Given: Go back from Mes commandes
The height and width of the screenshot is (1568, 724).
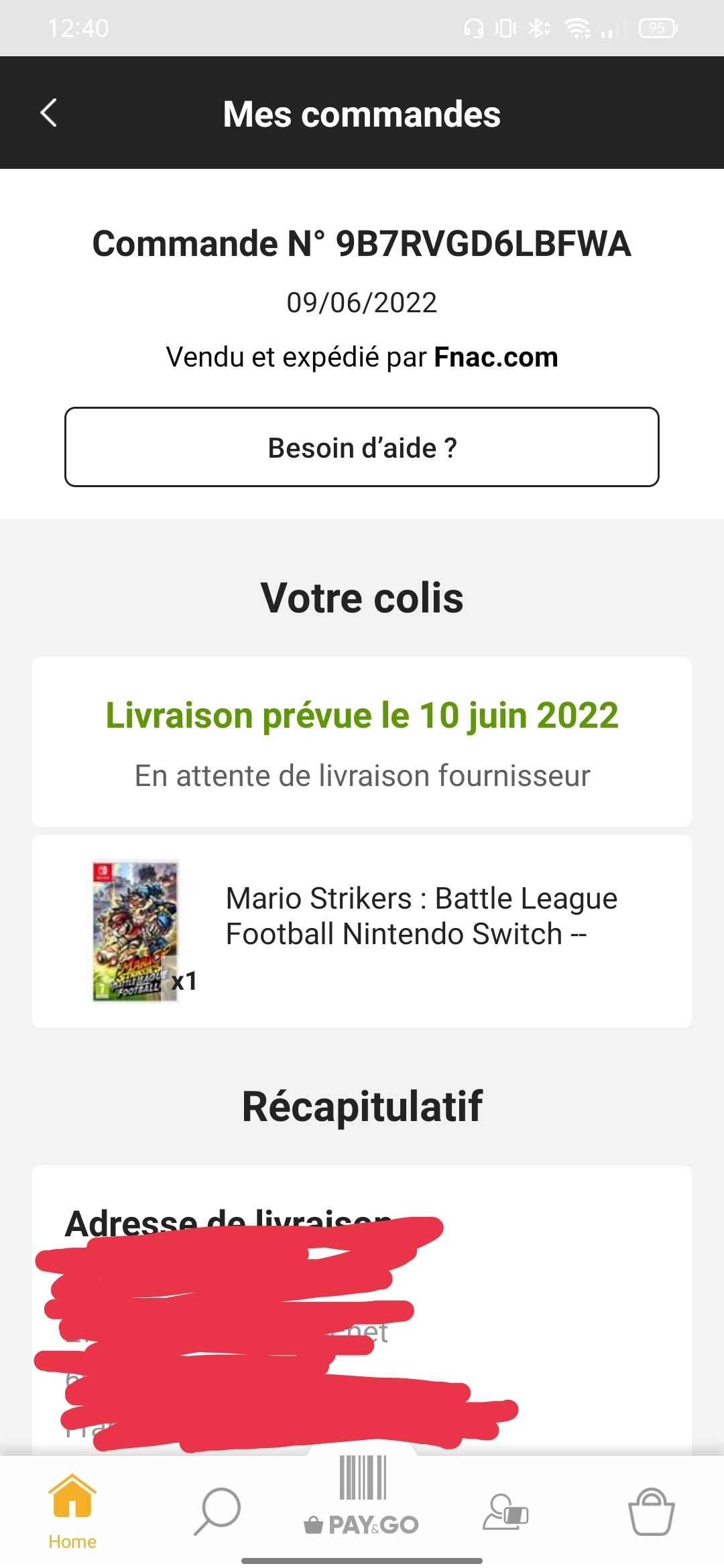Looking at the screenshot, I should click(x=48, y=113).
